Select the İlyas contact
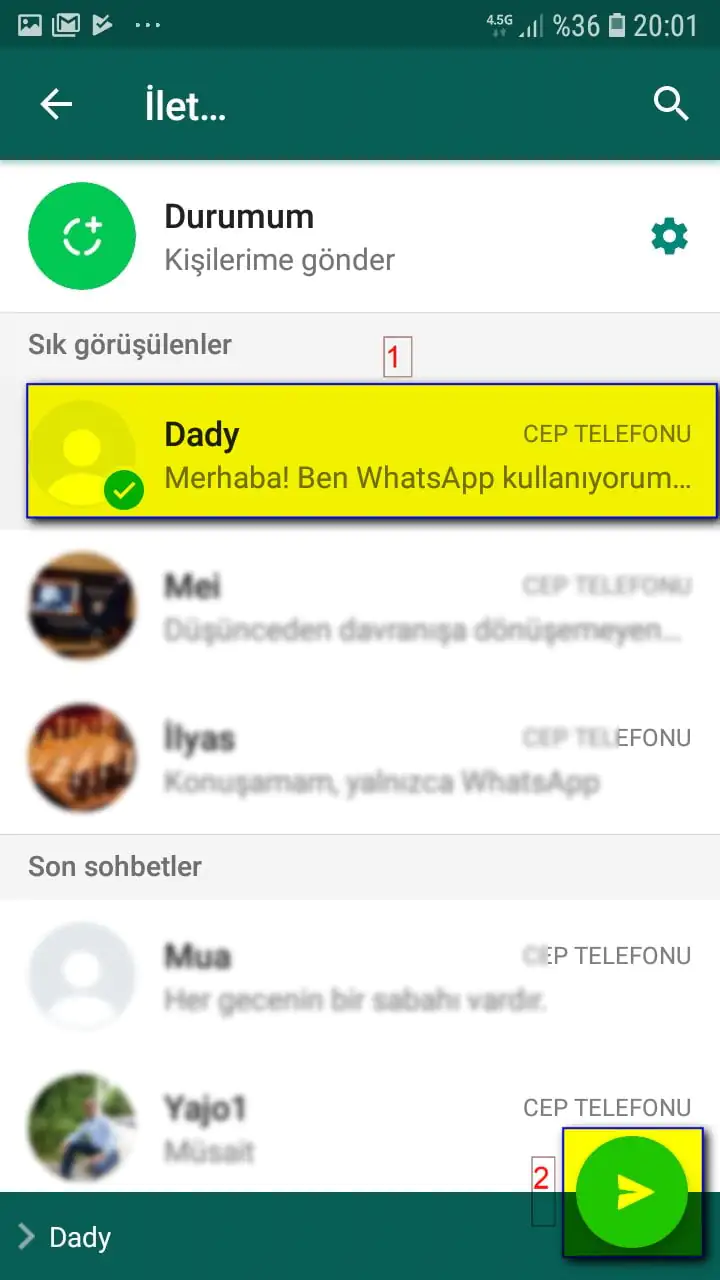The width and height of the screenshot is (720, 1280). (x=370, y=757)
